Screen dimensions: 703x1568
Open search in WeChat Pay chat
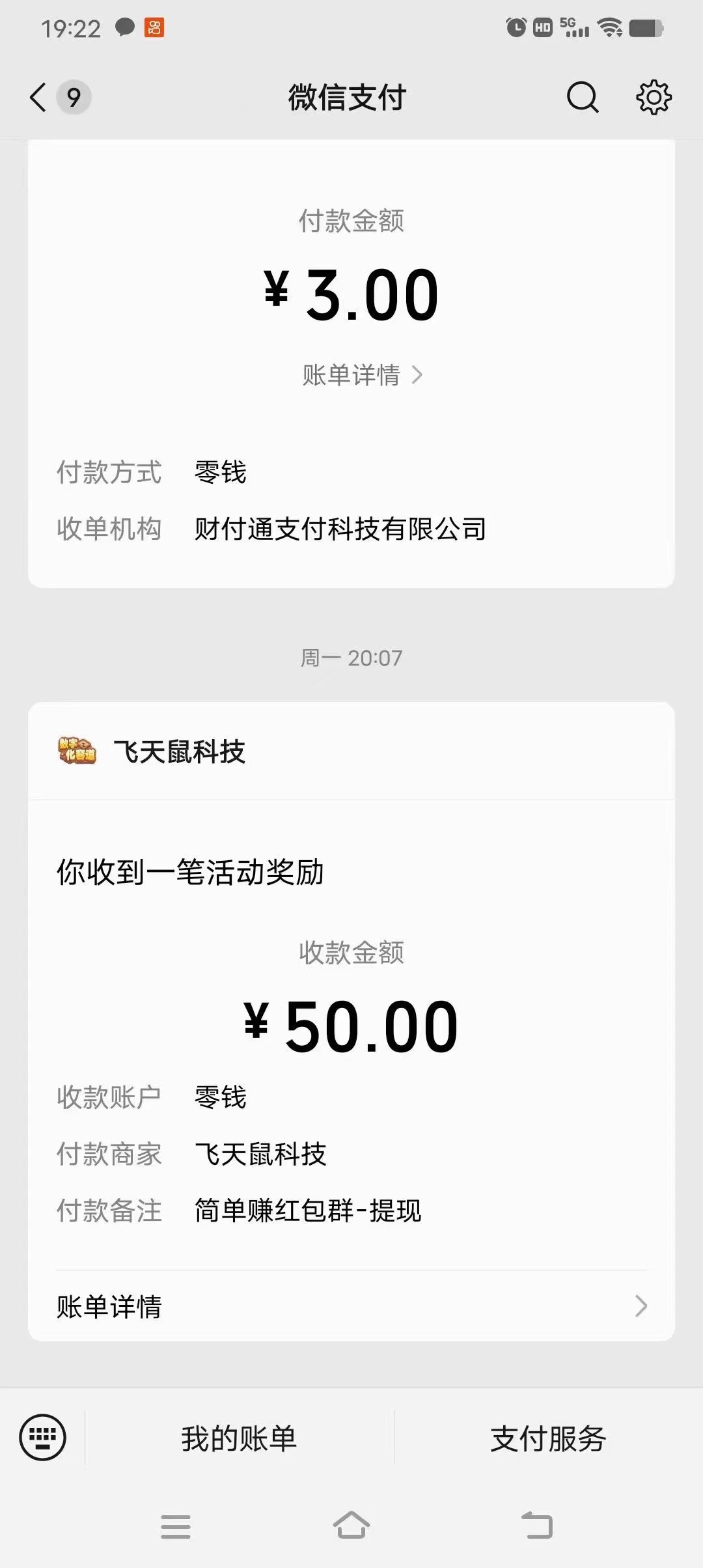tap(582, 98)
